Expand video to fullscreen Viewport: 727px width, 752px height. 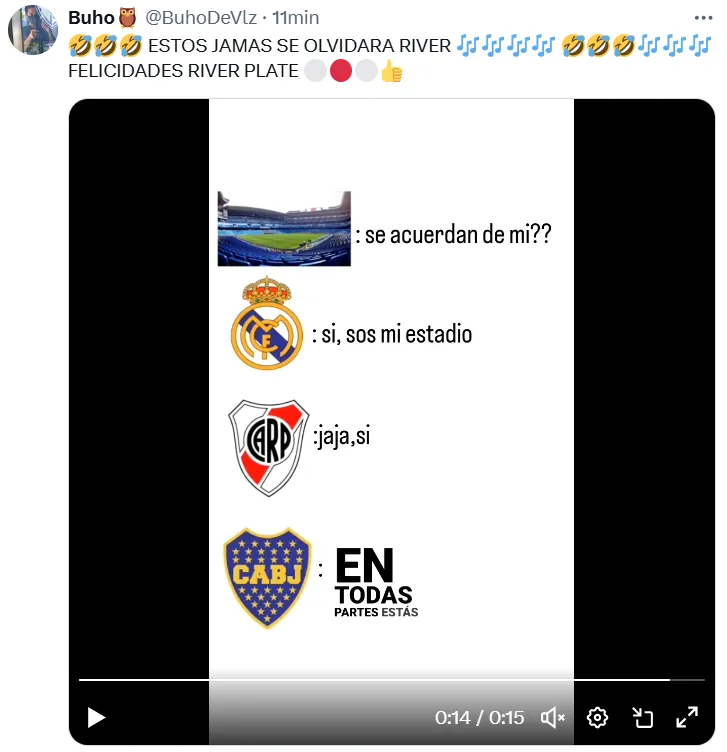[687, 717]
